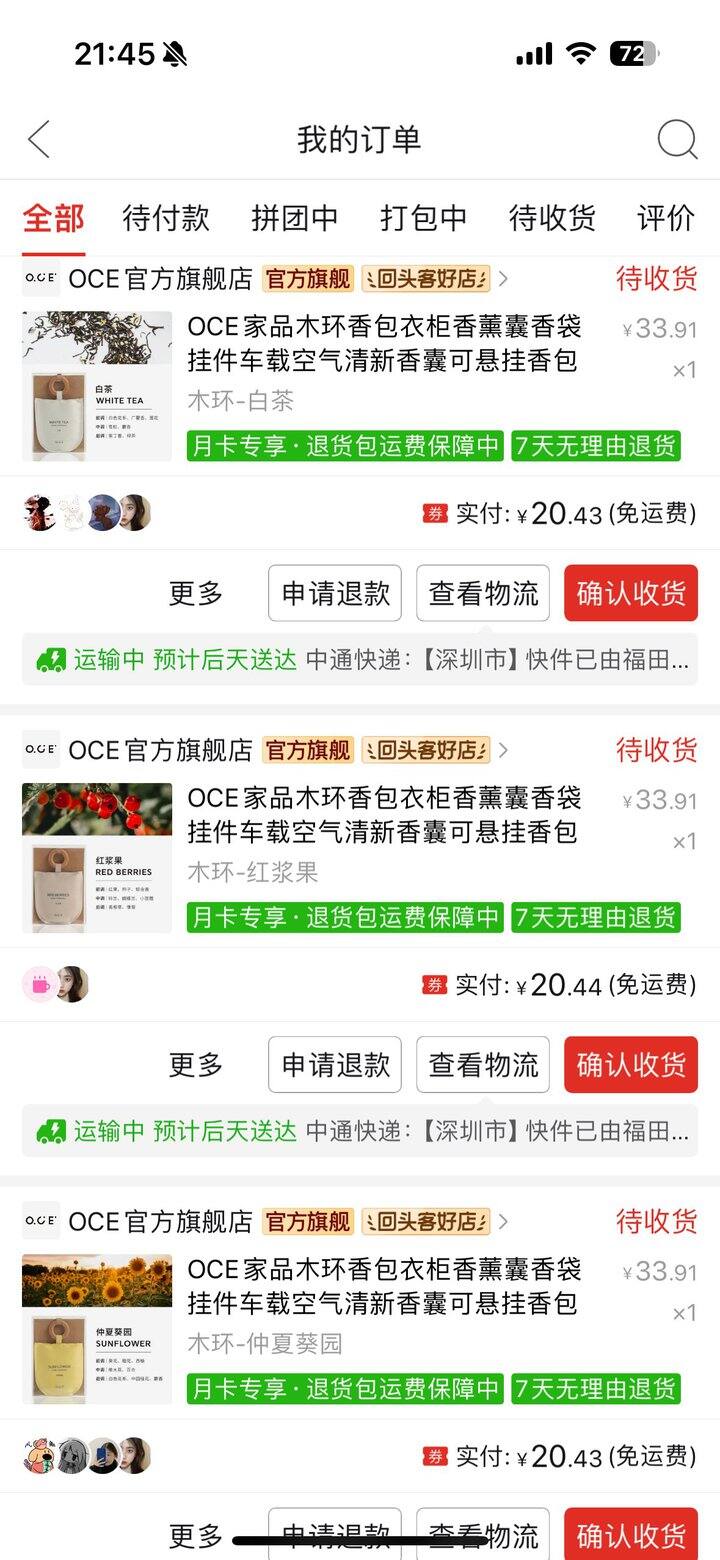This screenshot has width=720, height=1560.
Task: Open 更多 options for the 白茶 order
Action: (x=196, y=593)
